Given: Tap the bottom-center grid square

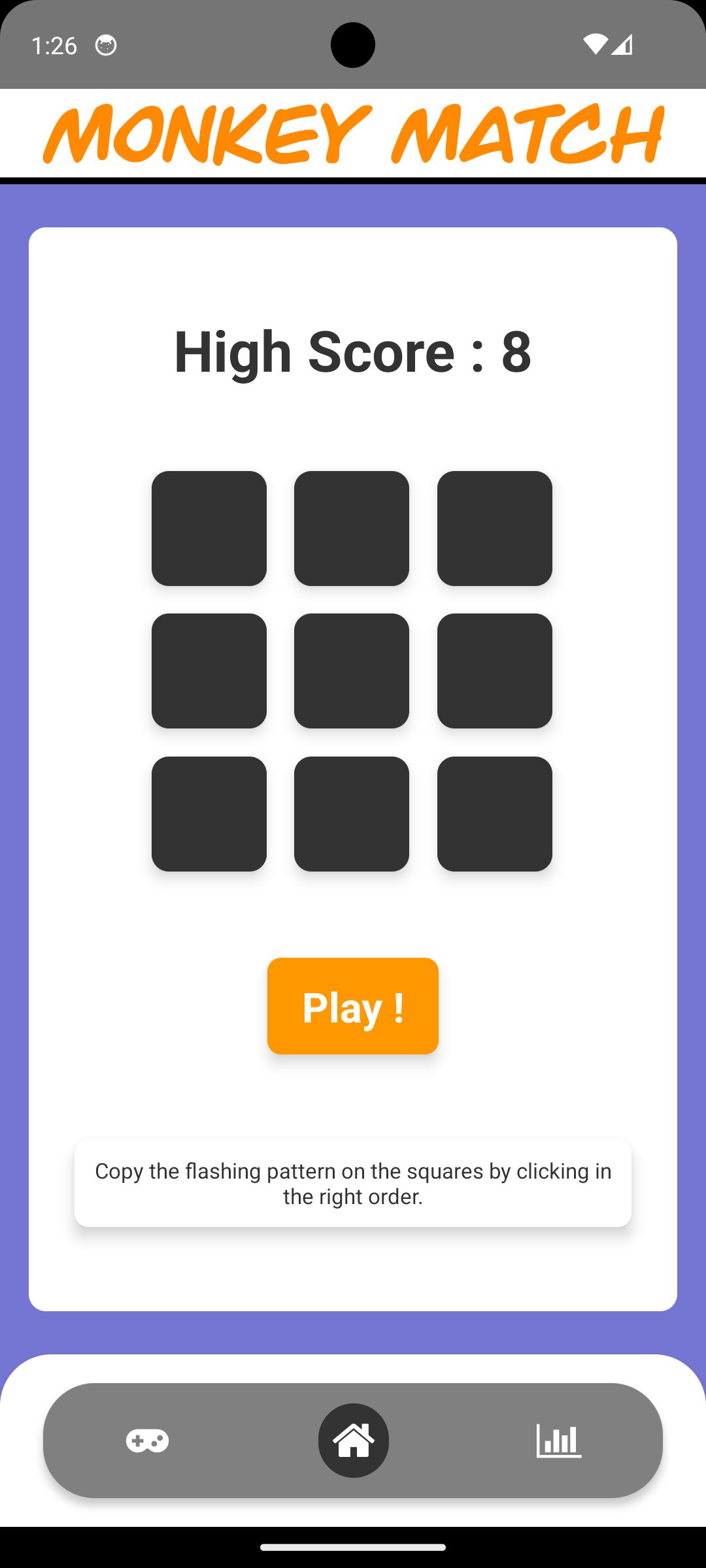Looking at the screenshot, I should (352, 814).
